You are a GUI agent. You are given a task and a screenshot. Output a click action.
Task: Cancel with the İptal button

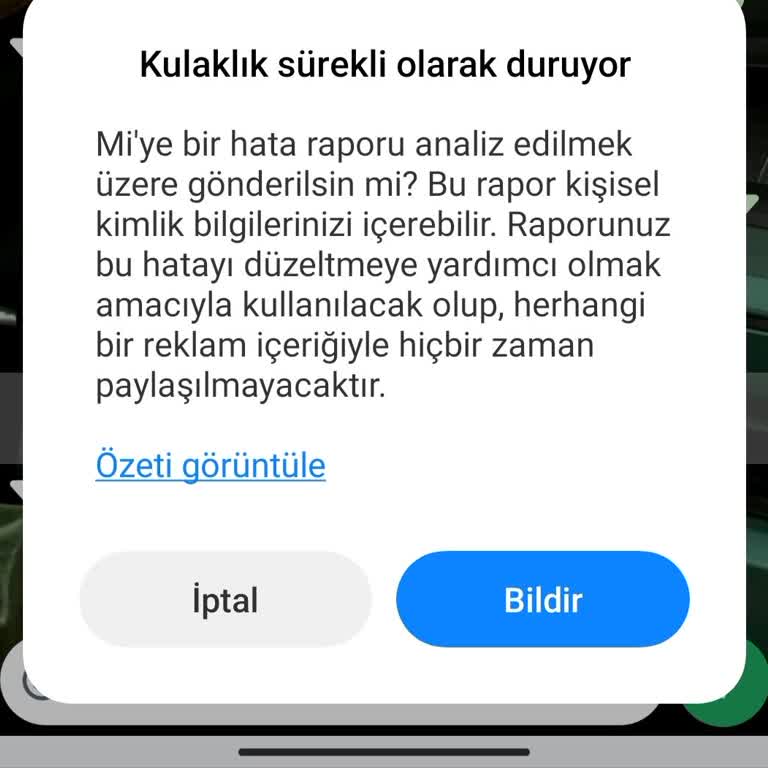point(225,600)
